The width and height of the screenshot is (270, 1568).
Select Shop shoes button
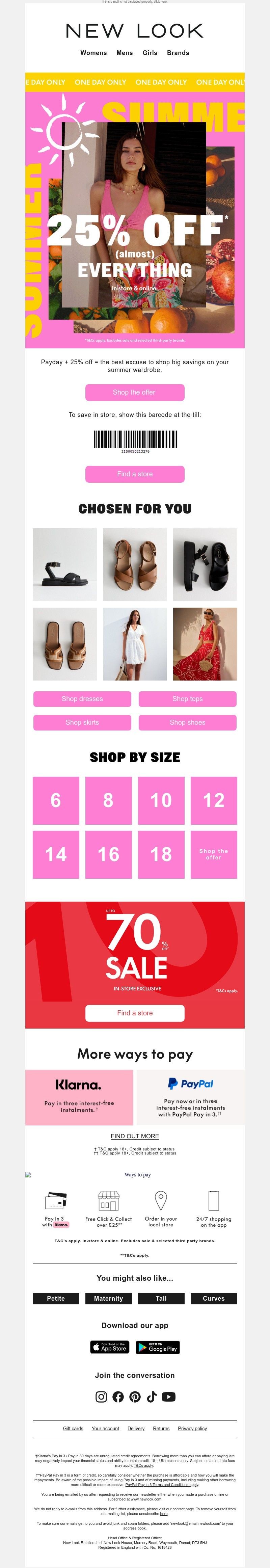click(x=187, y=722)
